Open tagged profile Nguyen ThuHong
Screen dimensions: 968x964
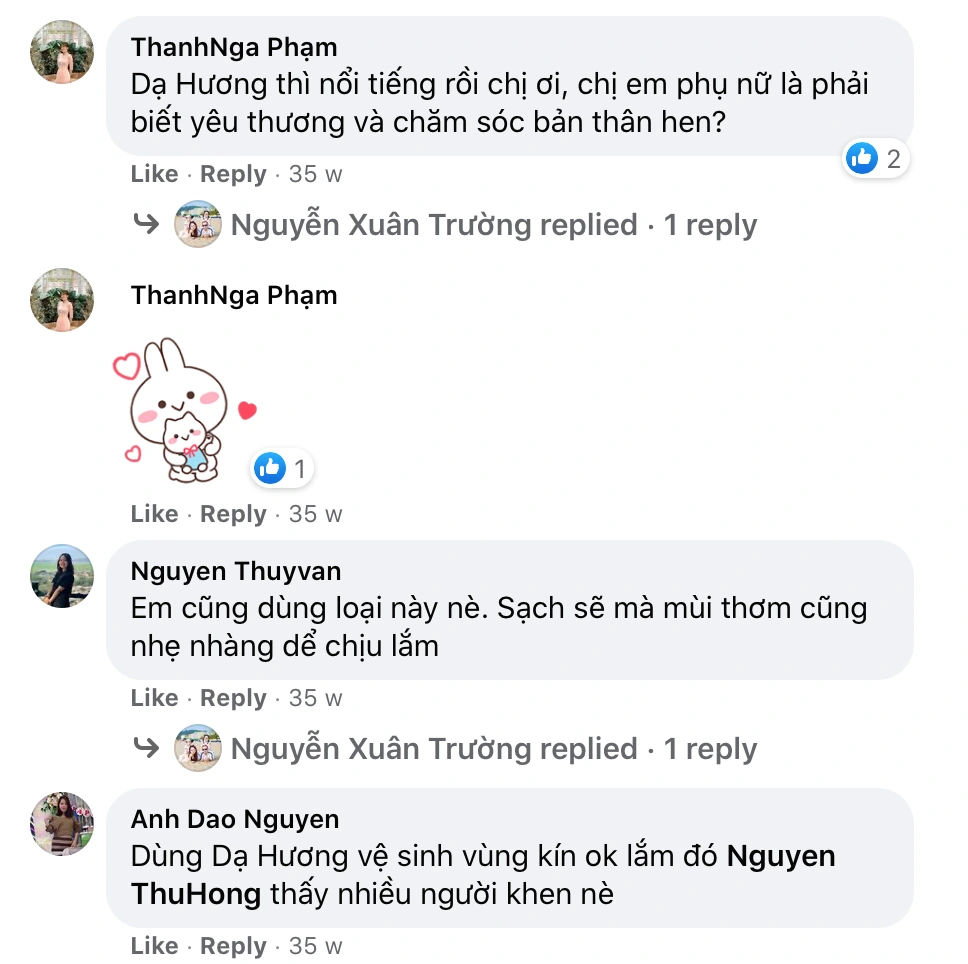point(780,857)
